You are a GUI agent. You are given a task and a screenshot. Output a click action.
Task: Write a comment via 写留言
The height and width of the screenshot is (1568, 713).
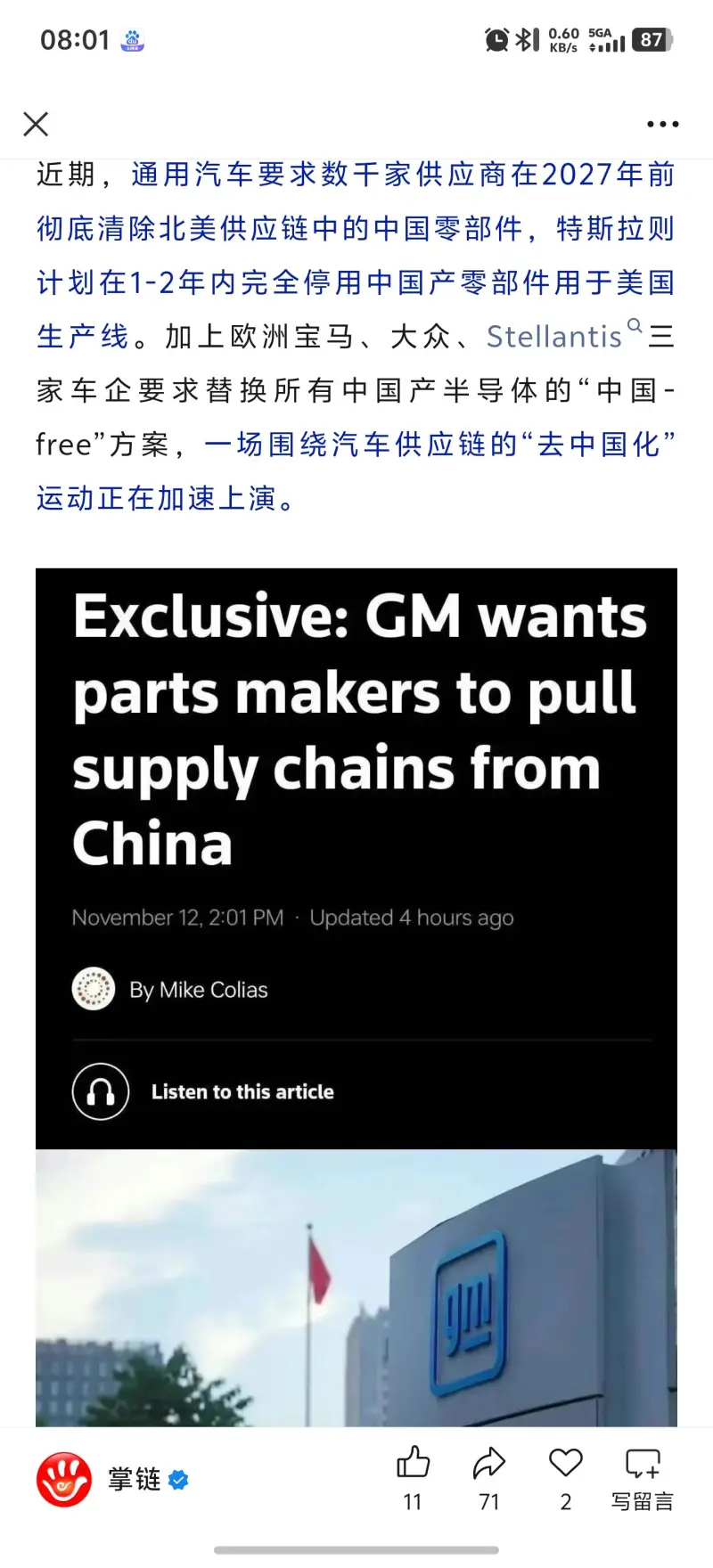click(x=642, y=1480)
